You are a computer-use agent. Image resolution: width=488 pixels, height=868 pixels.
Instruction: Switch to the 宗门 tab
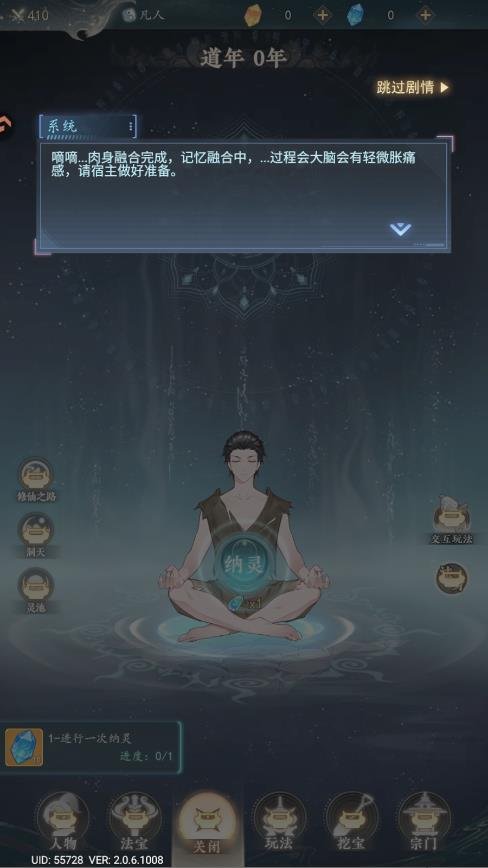coord(423,822)
